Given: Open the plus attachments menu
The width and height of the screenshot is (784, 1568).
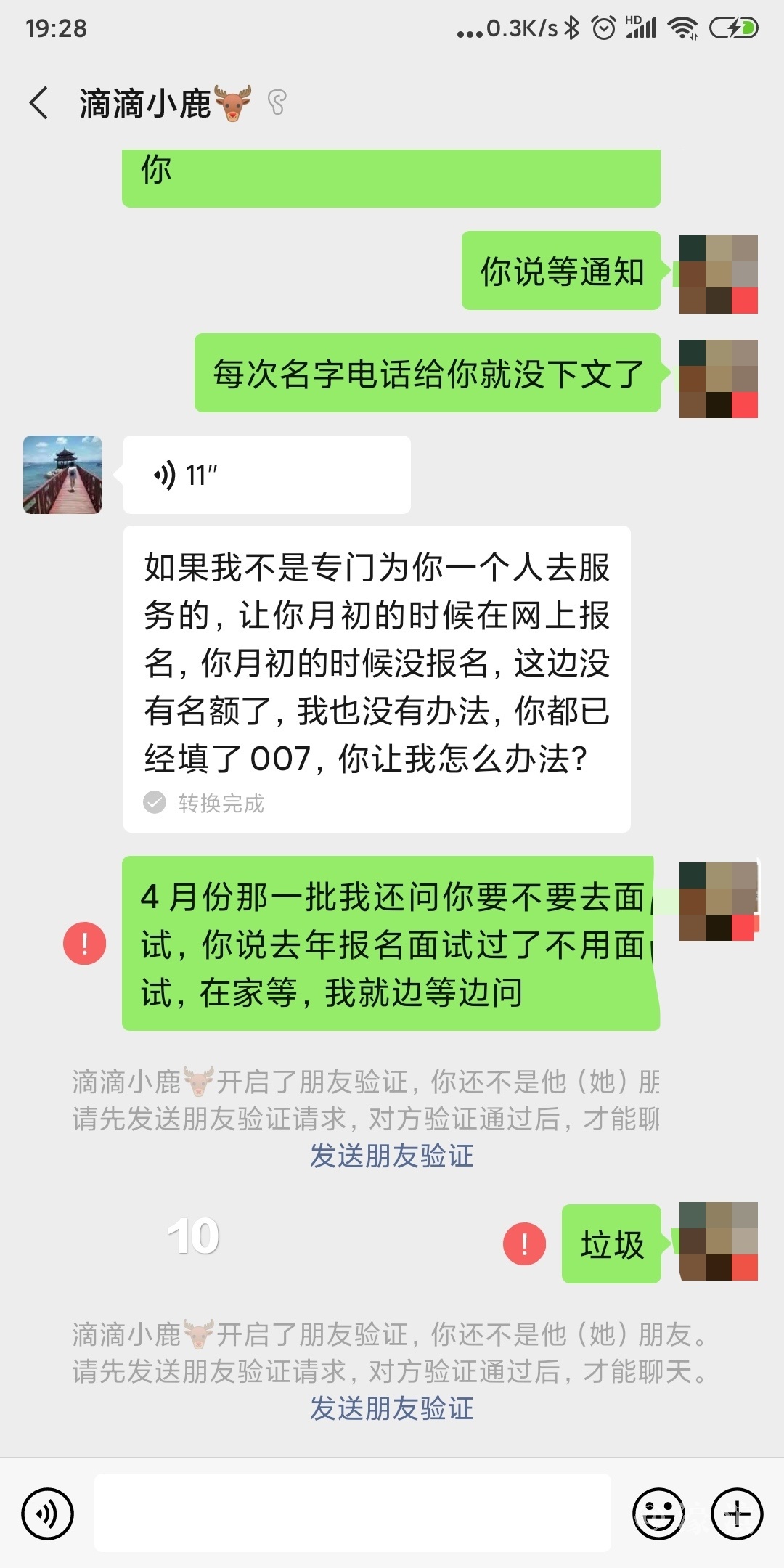Looking at the screenshot, I should (x=737, y=1514).
